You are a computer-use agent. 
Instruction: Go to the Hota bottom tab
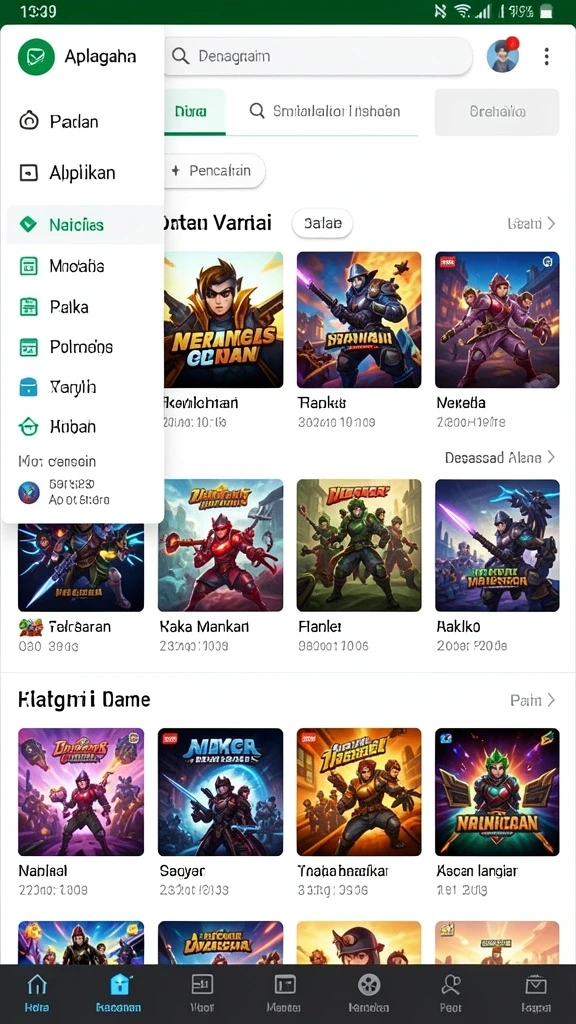pos(37,993)
